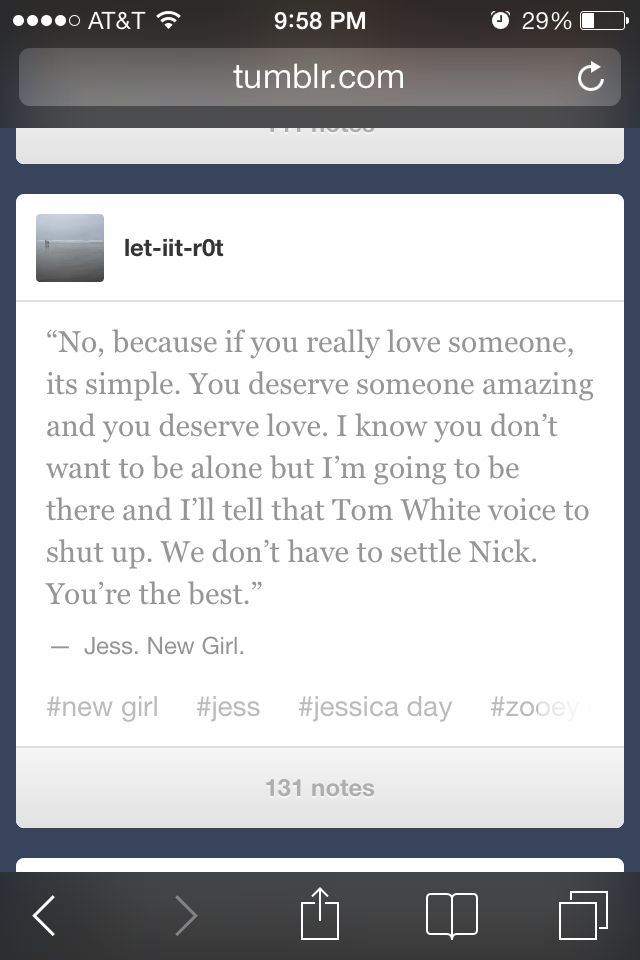Open Safari bookmarks
Image resolution: width=640 pixels, height=960 pixels.
[452, 915]
